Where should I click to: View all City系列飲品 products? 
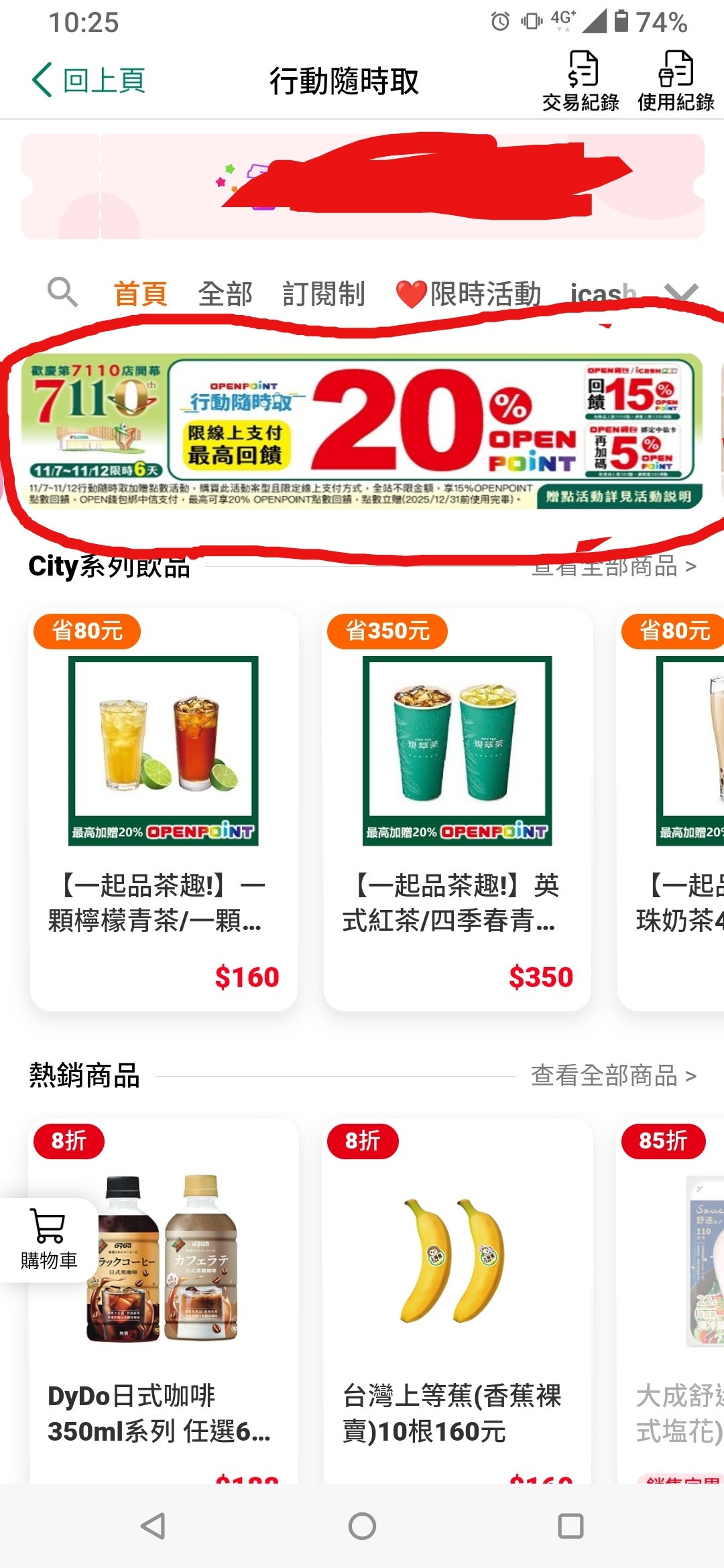[613, 567]
